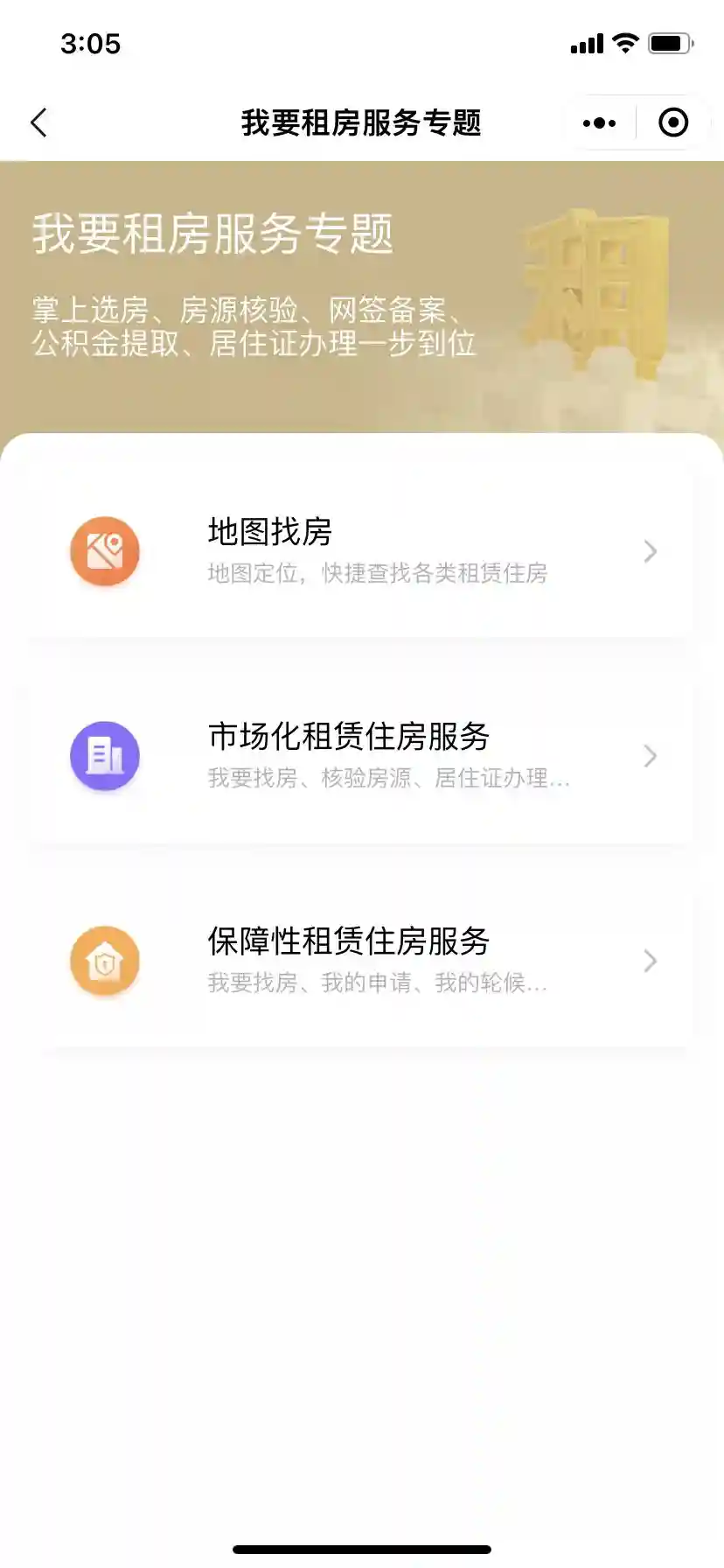
Task: Tap the orange 保障性租赁住房服务 house shield icon
Action: [105, 961]
